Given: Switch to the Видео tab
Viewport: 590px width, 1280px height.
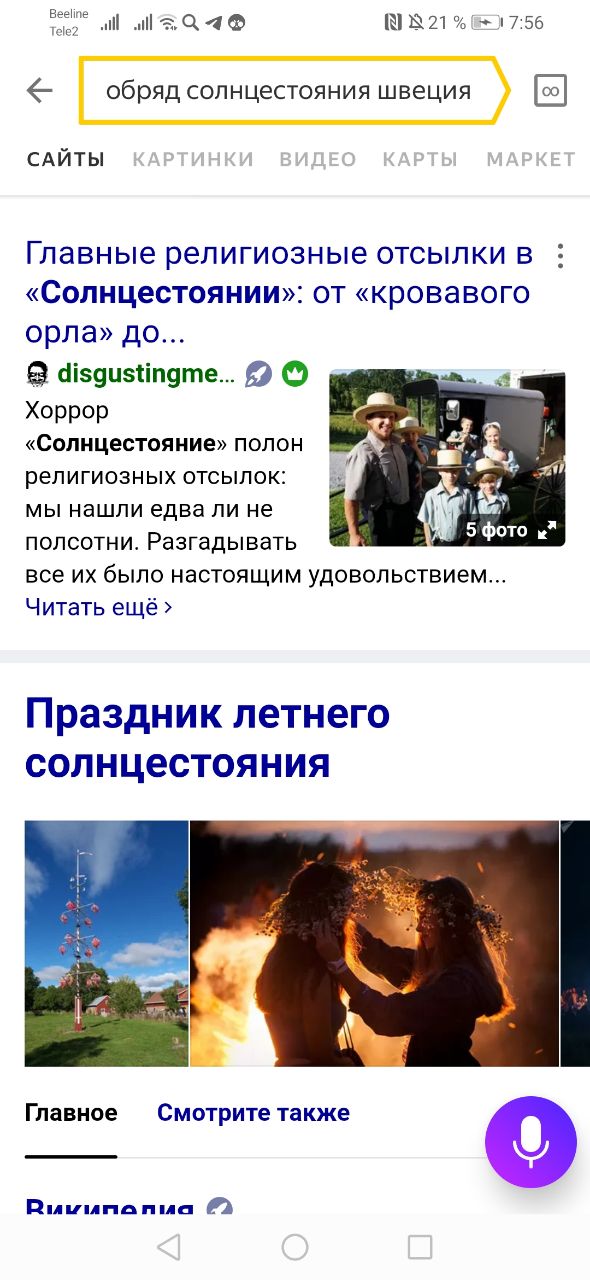Looking at the screenshot, I should pos(318,159).
